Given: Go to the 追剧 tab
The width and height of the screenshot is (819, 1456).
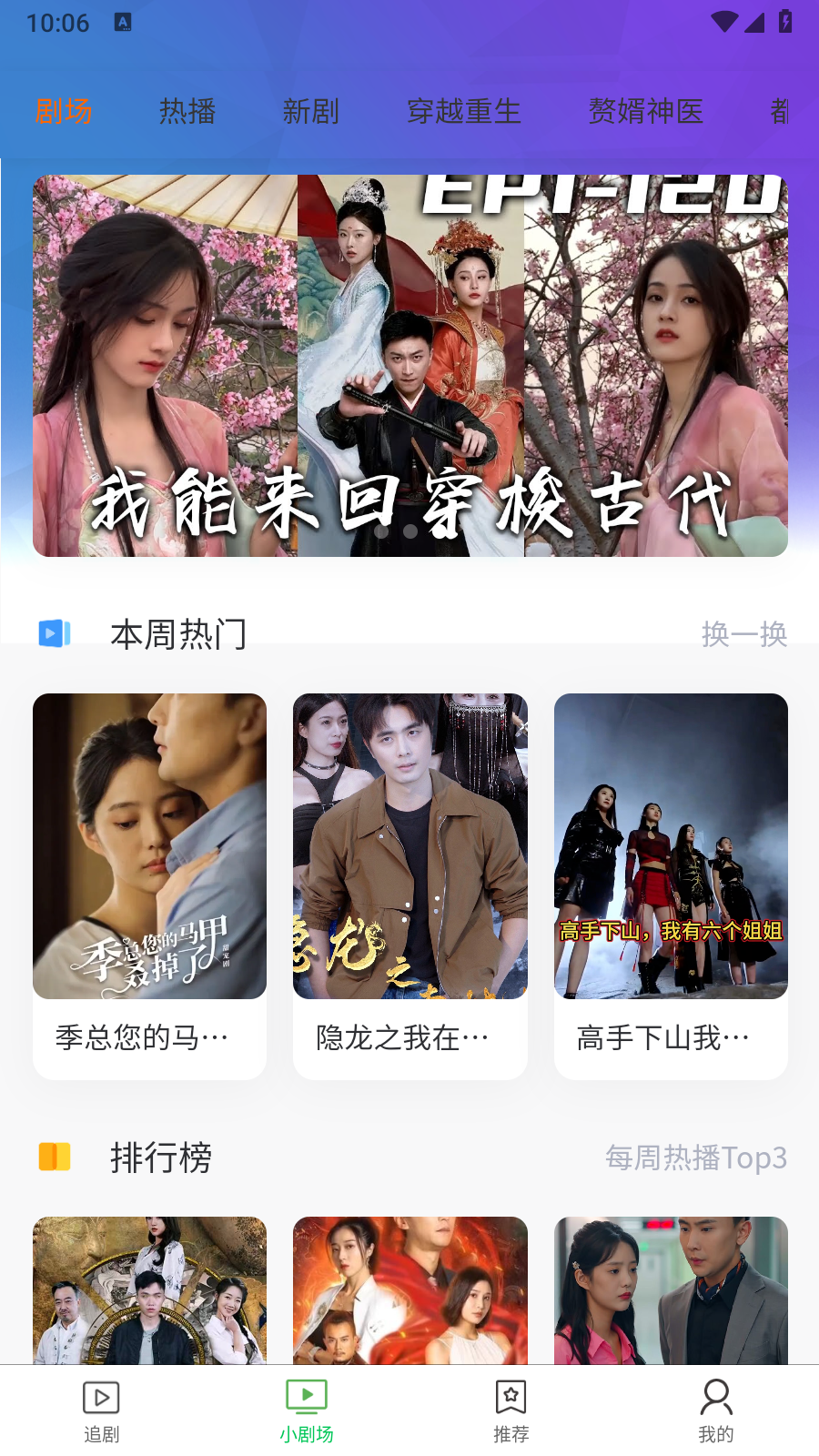Looking at the screenshot, I should coord(101,1411).
